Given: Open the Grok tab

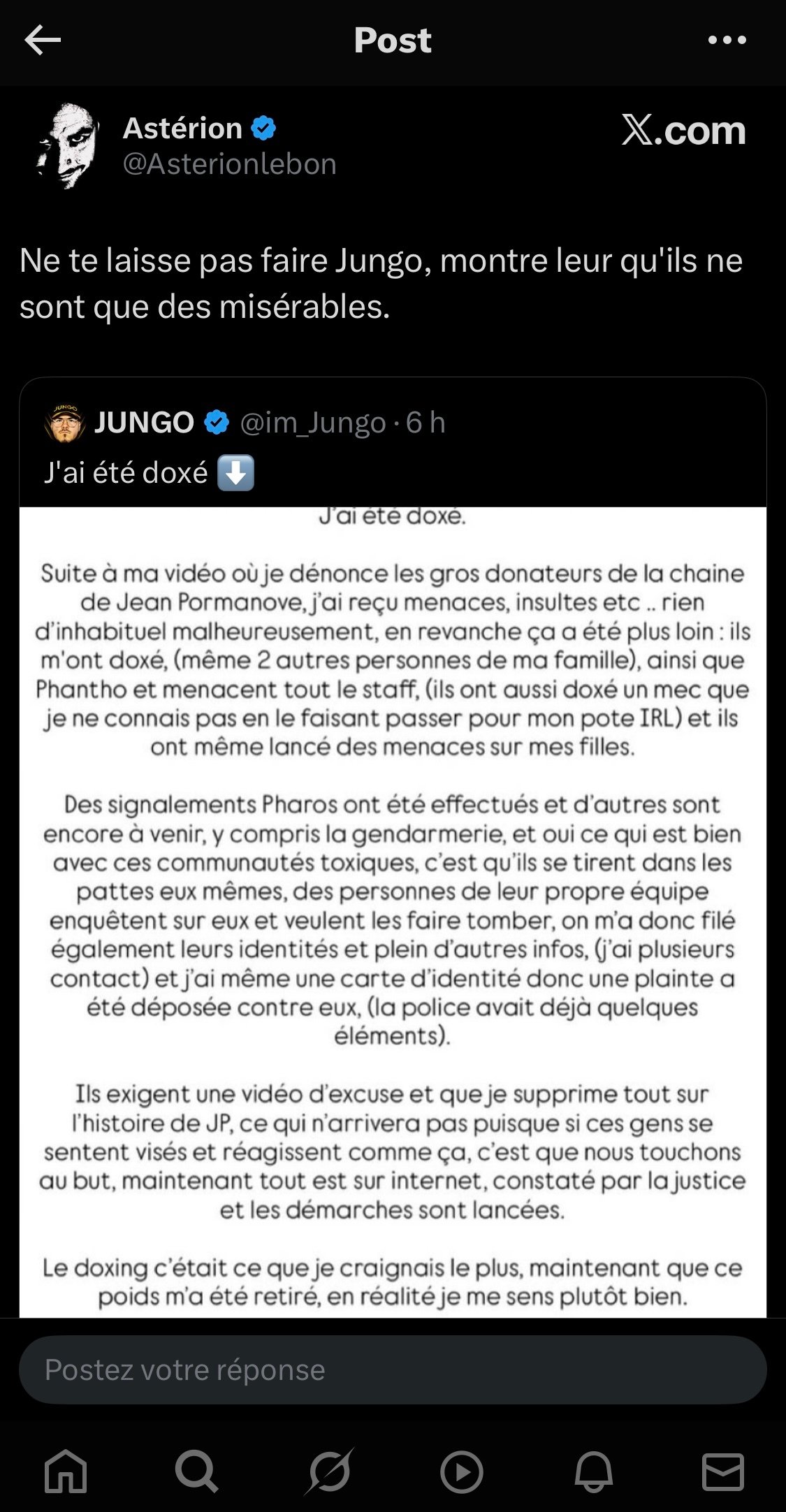Looking at the screenshot, I should pos(328,1471).
